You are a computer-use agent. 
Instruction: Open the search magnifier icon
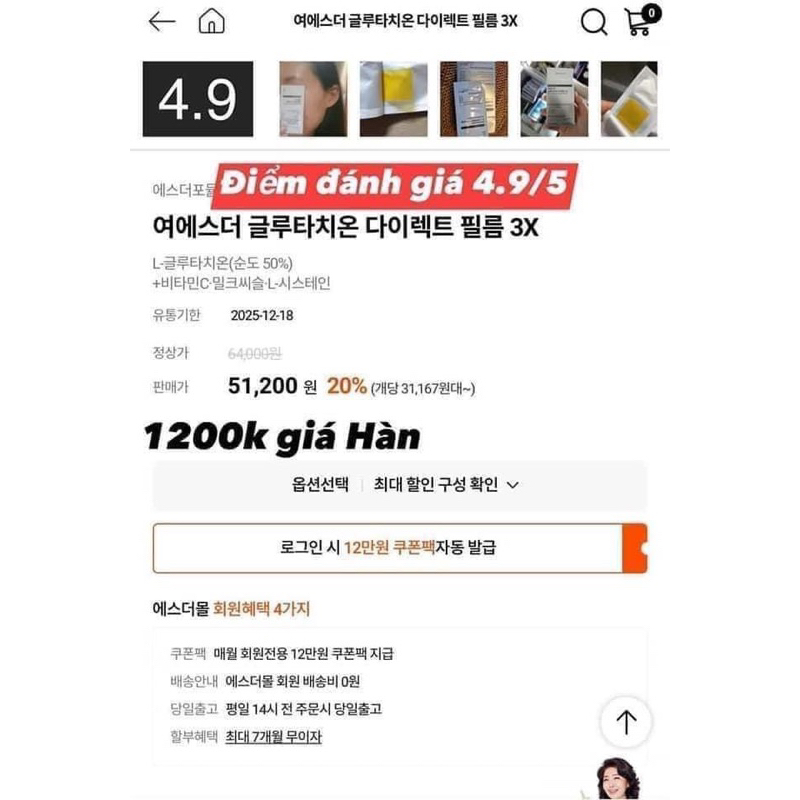594,22
